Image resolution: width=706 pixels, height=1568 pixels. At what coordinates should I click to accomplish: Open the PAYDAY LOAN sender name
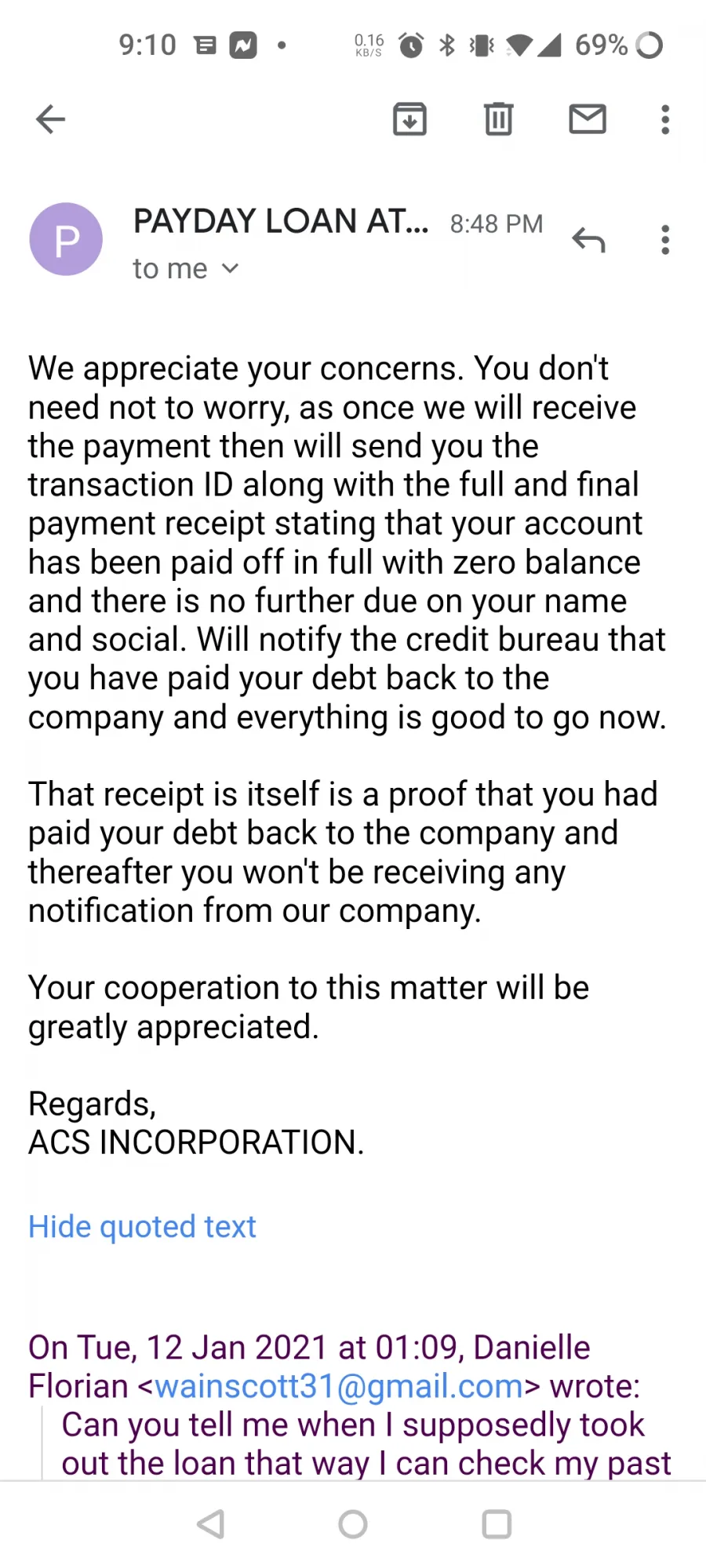(281, 221)
